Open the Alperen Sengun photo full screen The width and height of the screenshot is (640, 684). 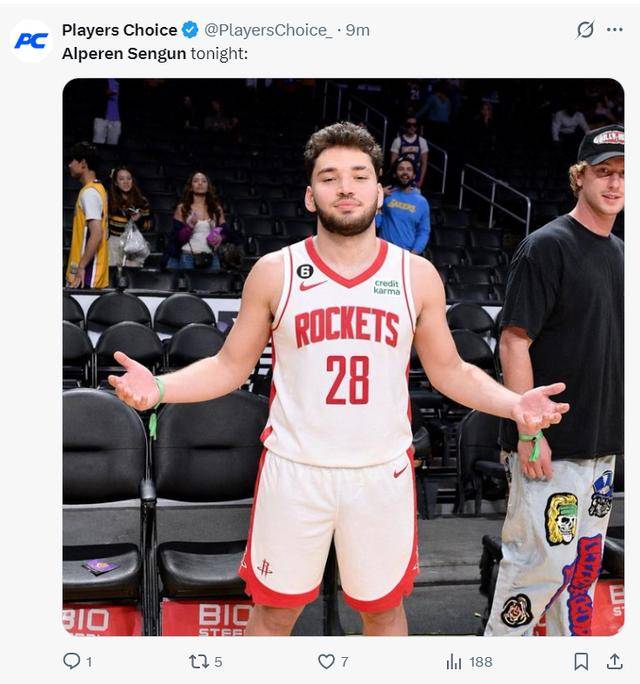click(x=343, y=357)
